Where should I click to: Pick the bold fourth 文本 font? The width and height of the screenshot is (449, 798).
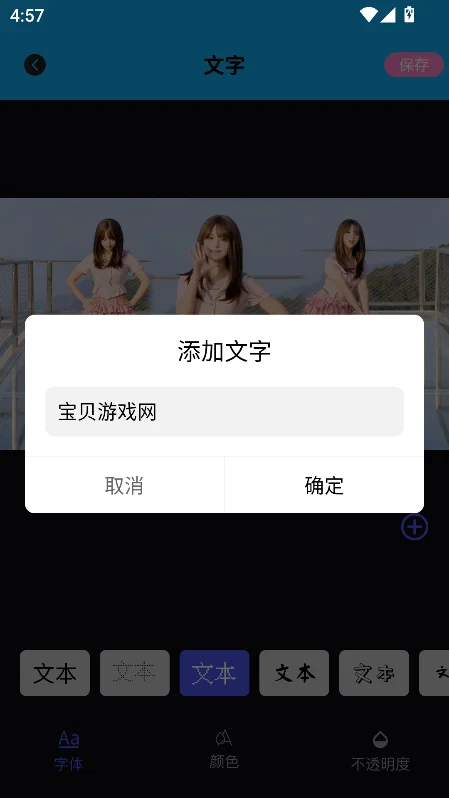pyautogui.click(x=294, y=673)
